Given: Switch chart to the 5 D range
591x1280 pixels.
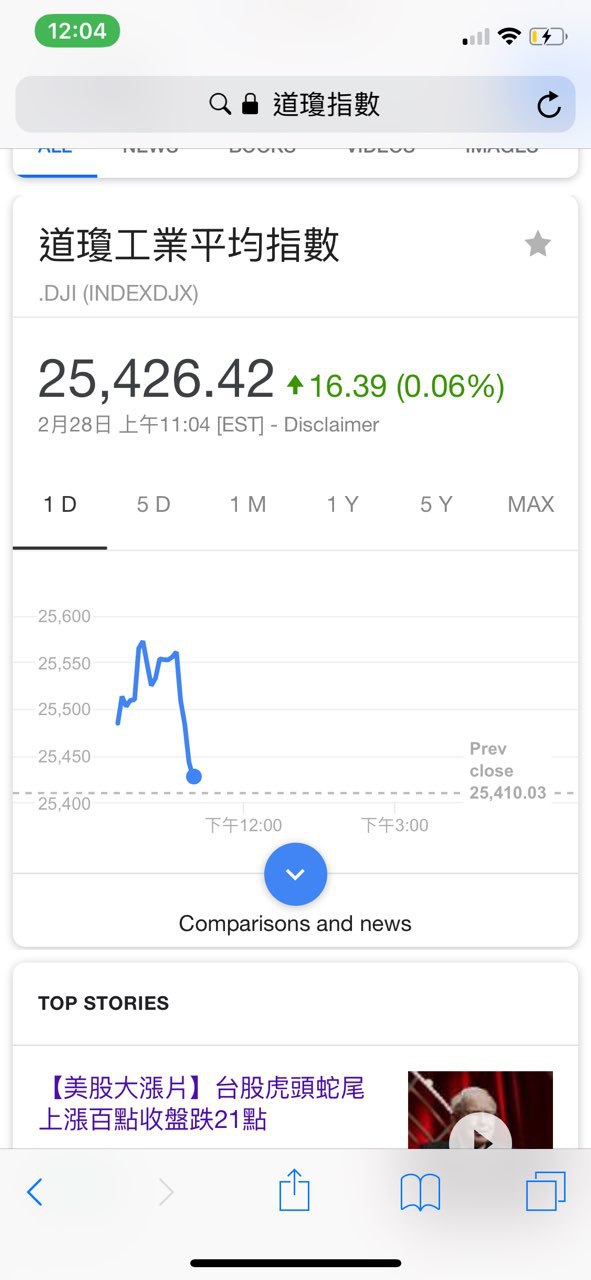Looking at the screenshot, I should [x=154, y=505].
